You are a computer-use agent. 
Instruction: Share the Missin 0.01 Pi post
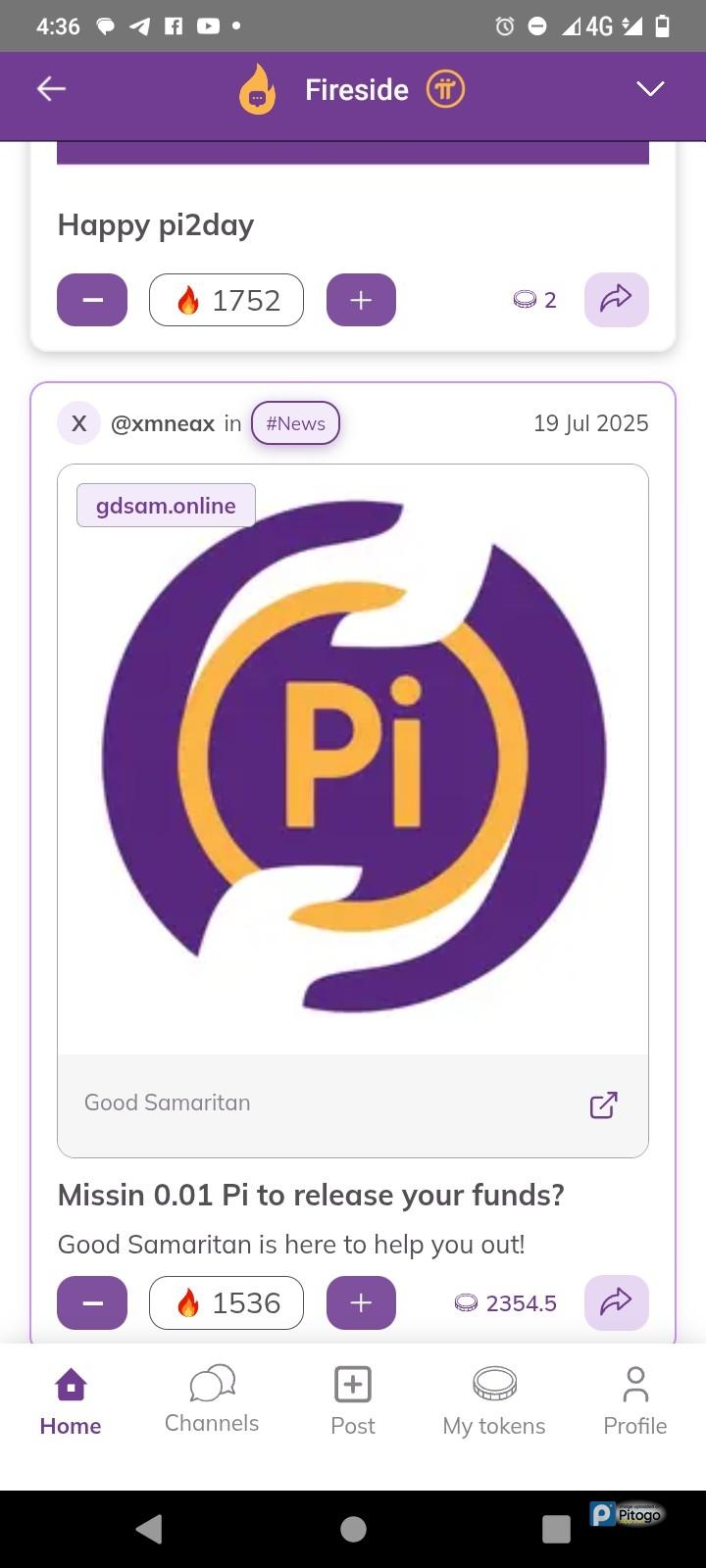616,1302
